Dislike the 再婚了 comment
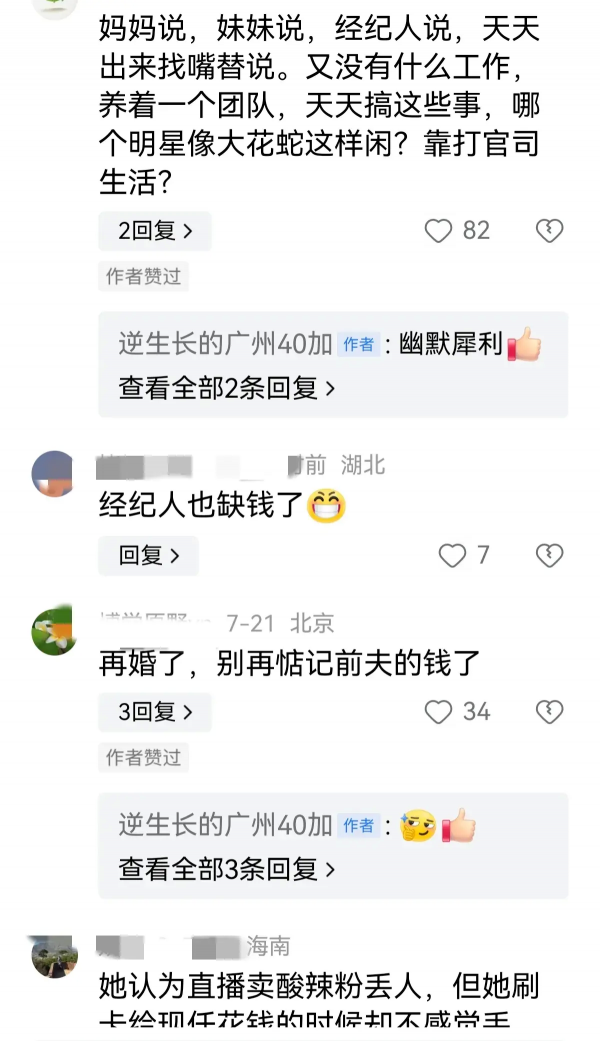The image size is (600, 1041). point(549,712)
